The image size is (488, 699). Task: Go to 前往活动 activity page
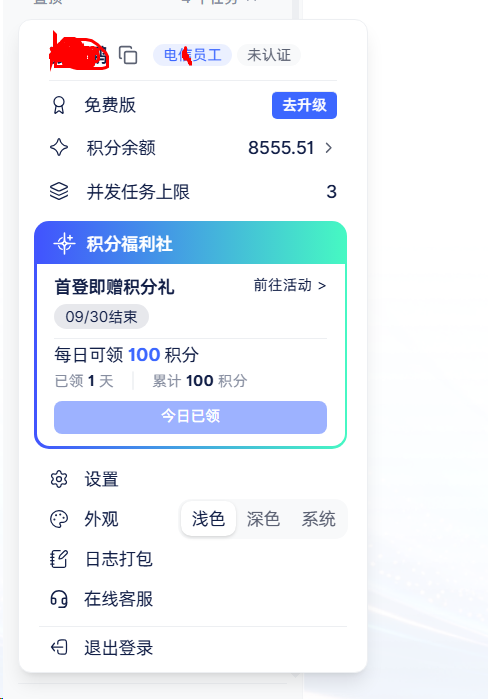290,285
